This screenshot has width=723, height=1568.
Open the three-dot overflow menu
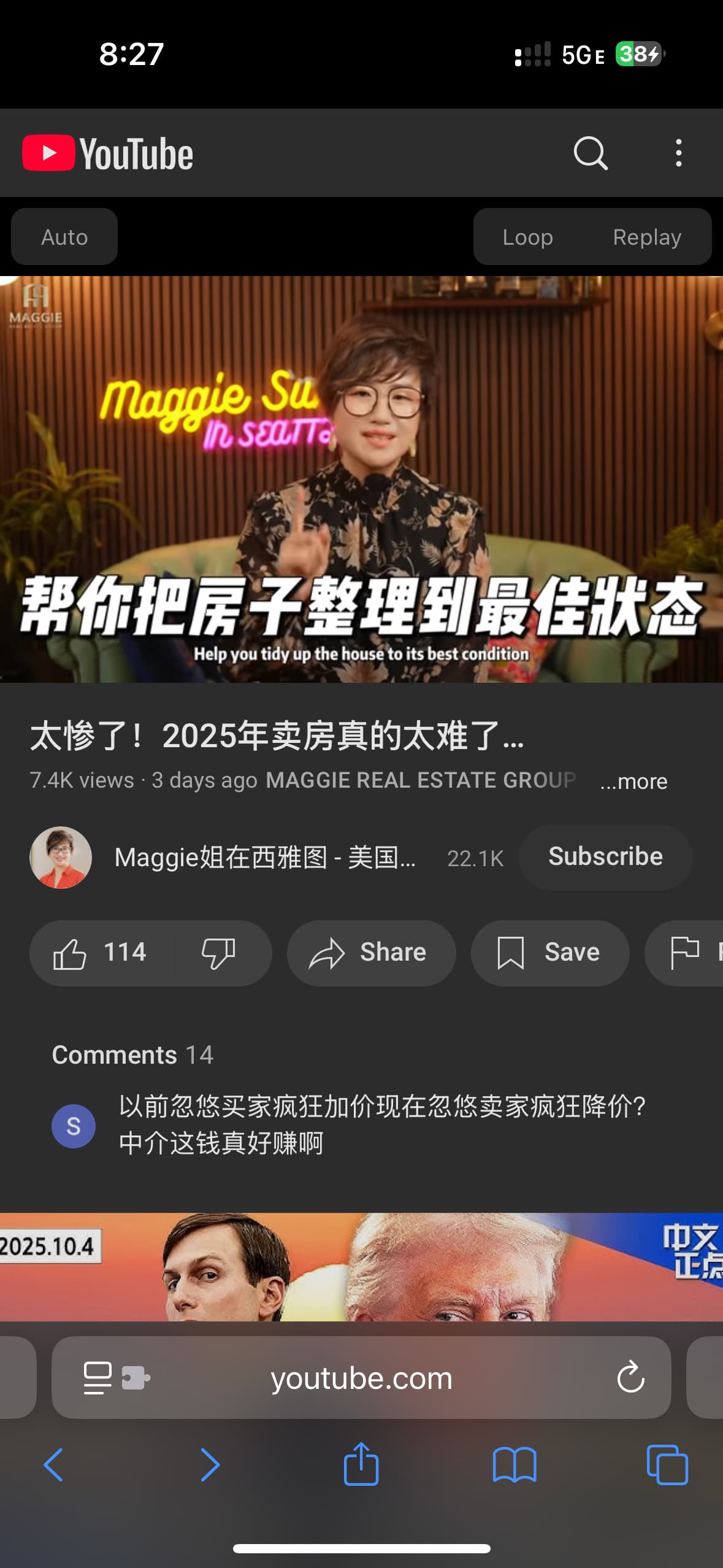pos(678,153)
